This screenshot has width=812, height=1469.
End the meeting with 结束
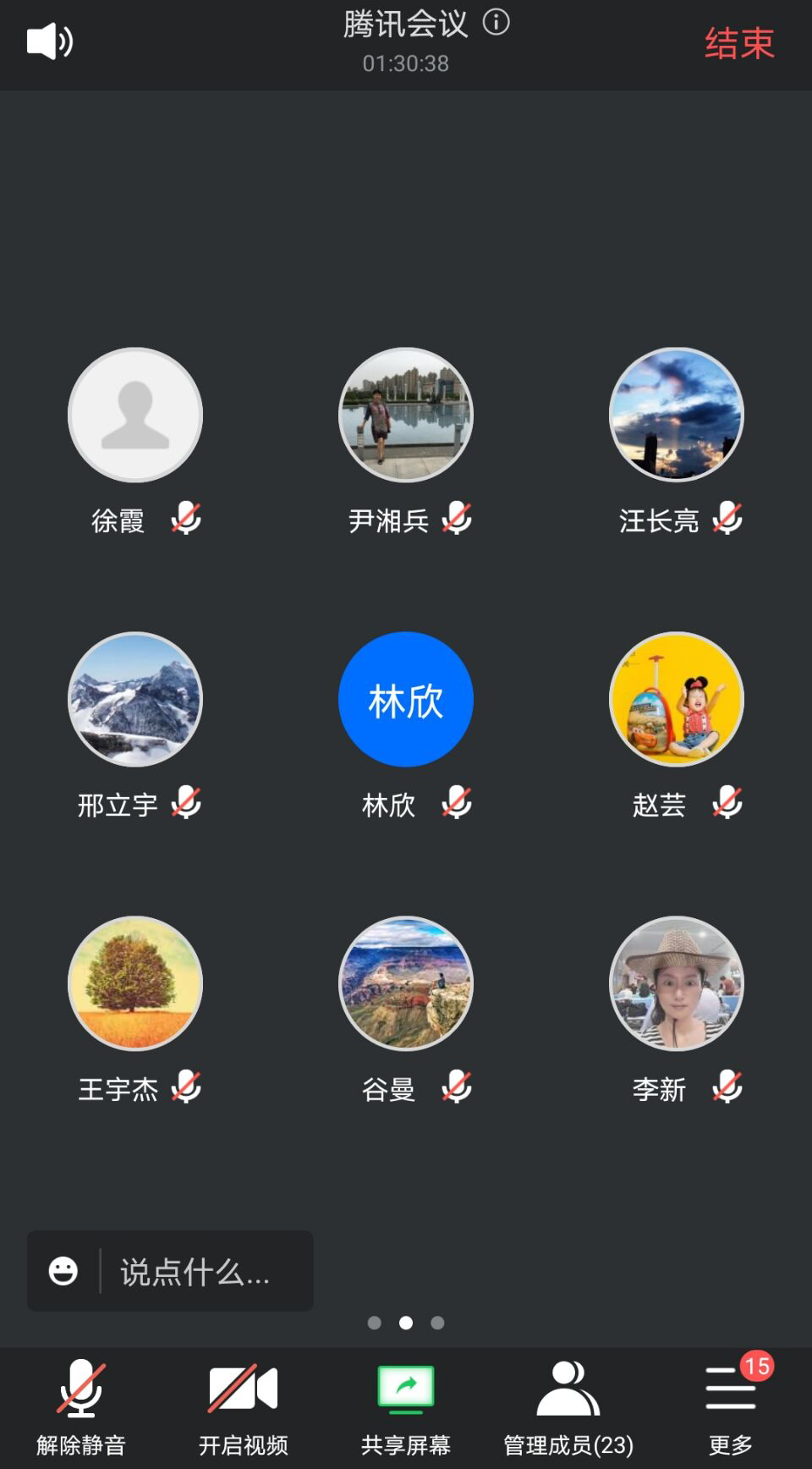(x=739, y=43)
